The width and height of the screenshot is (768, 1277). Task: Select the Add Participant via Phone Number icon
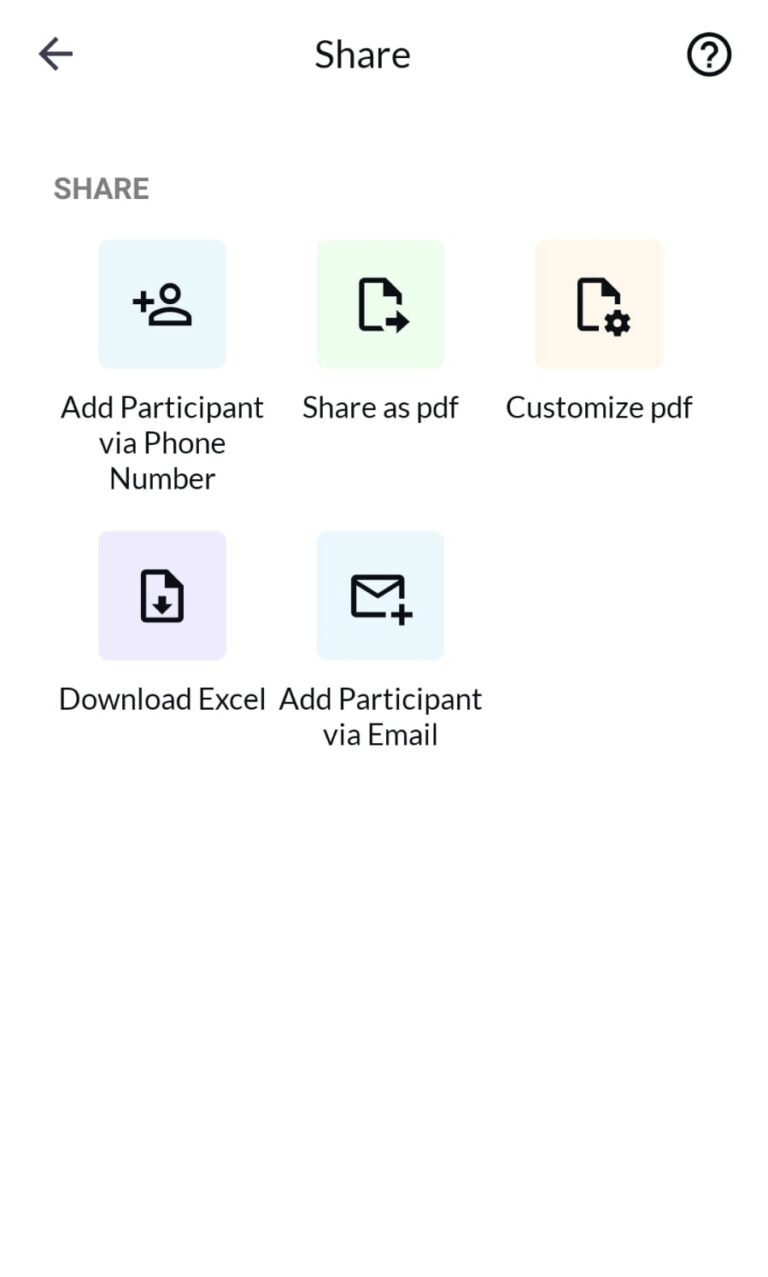pos(162,303)
